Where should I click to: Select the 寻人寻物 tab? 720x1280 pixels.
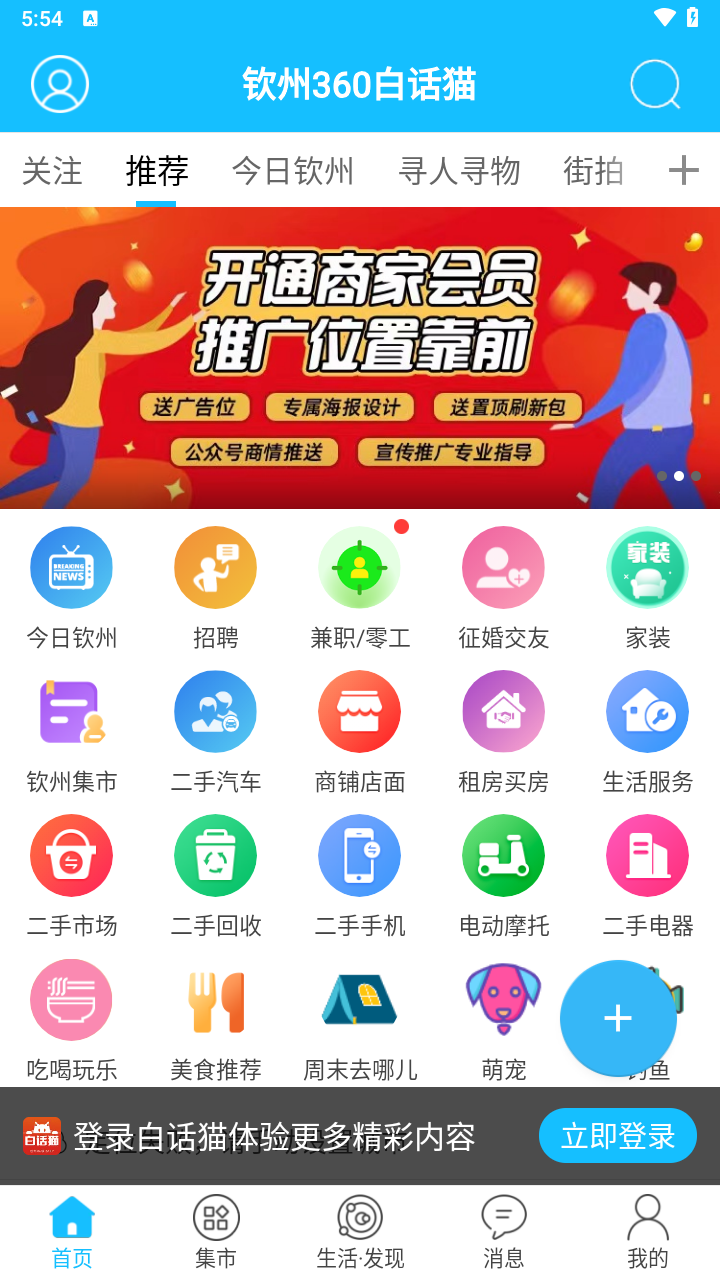(x=459, y=171)
